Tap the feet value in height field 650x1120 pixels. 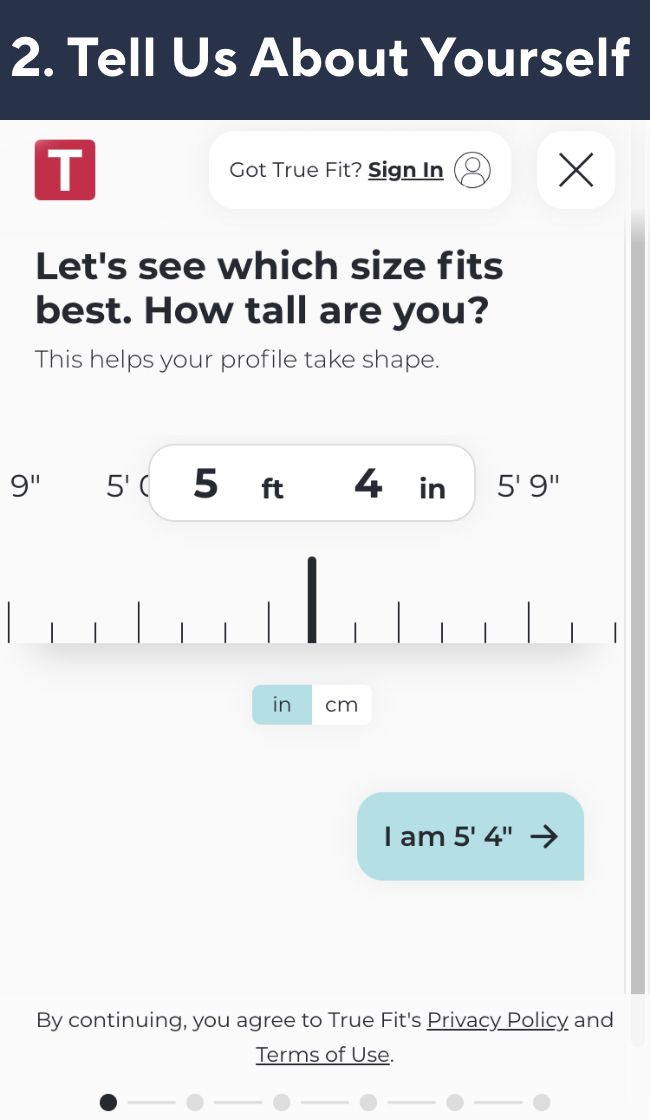[x=206, y=484]
